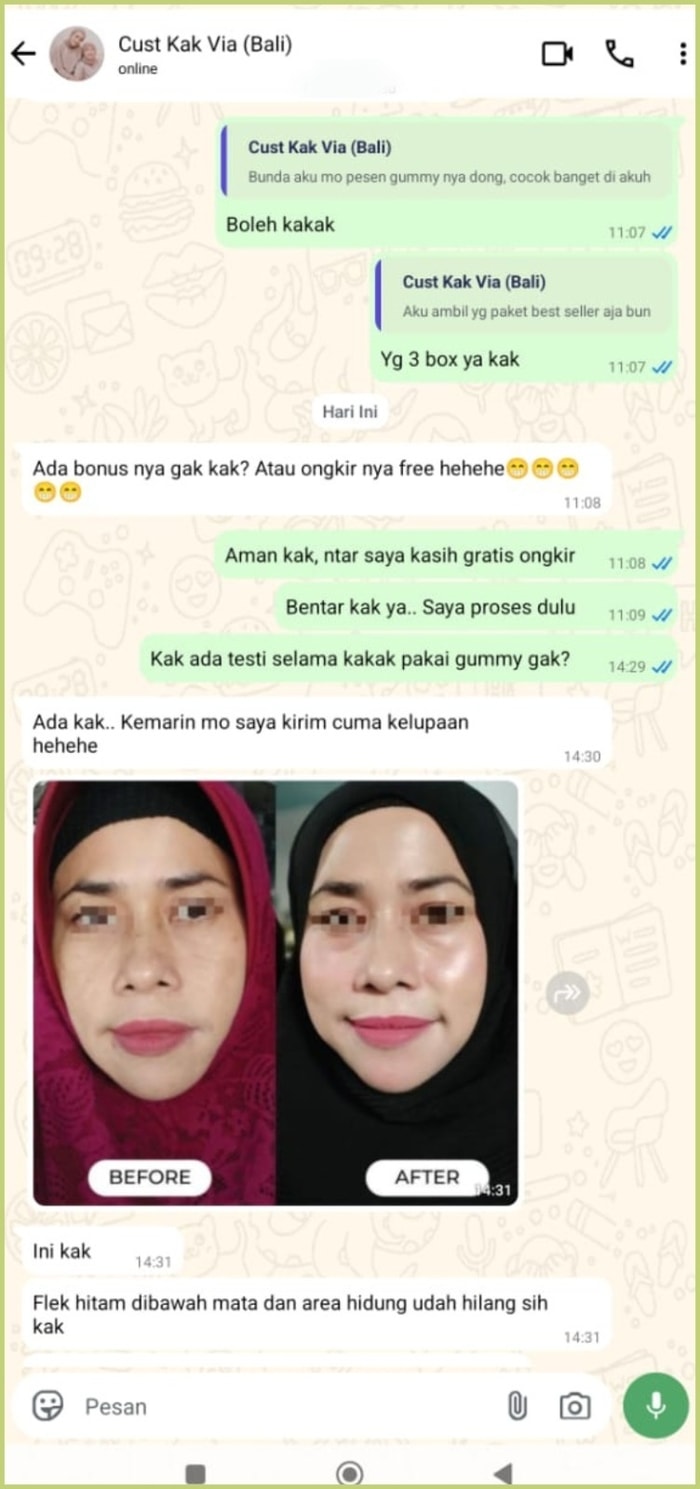Attach a file with the paperclip
The height and width of the screenshot is (1489, 700).
point(517,1406)
